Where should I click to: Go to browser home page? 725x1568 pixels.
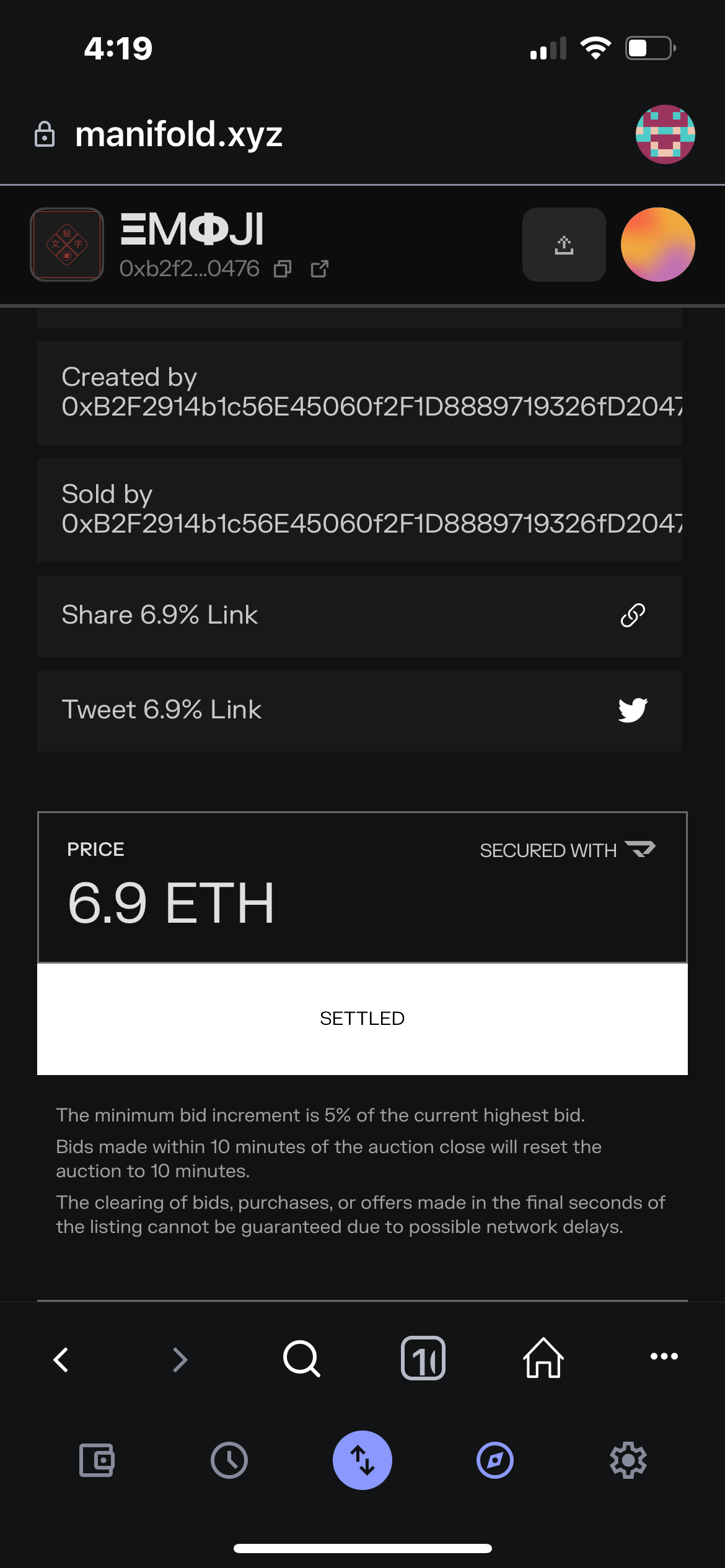543,1357
